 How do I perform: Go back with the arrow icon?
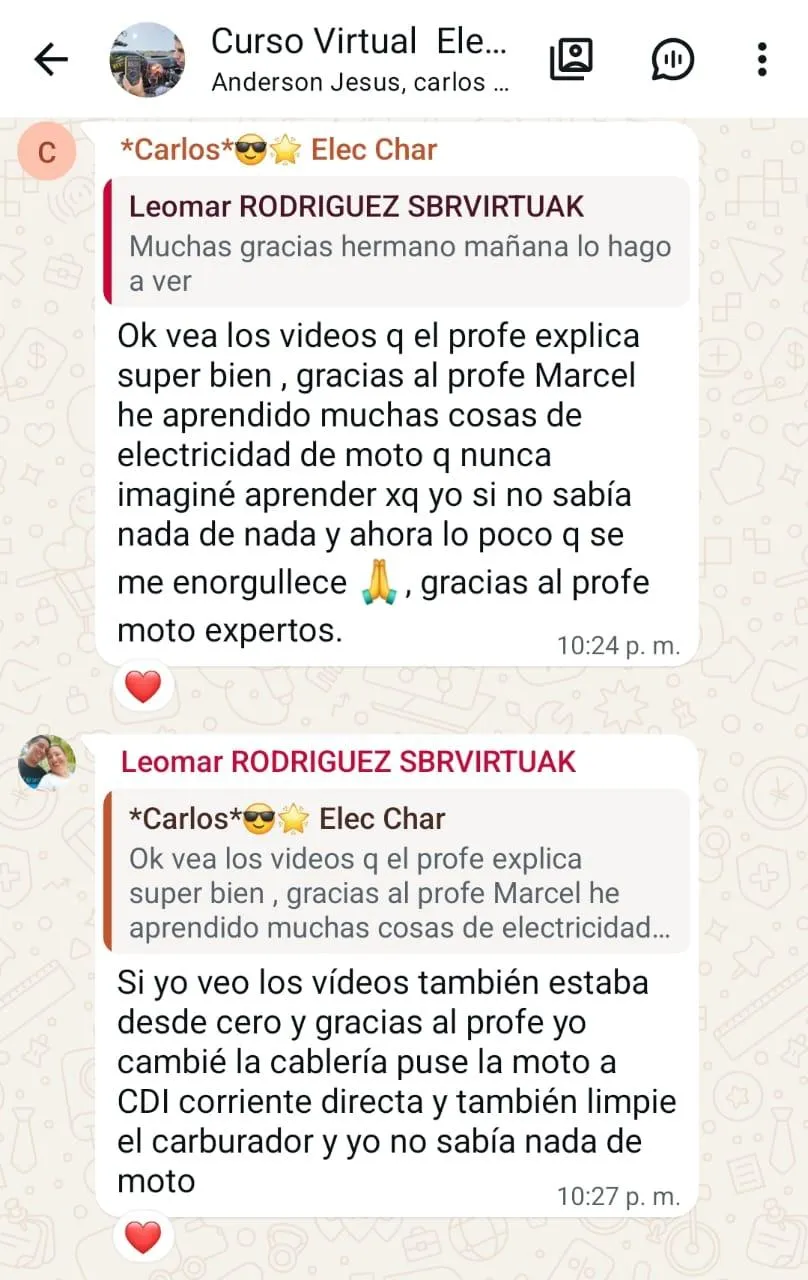(51, 60)
